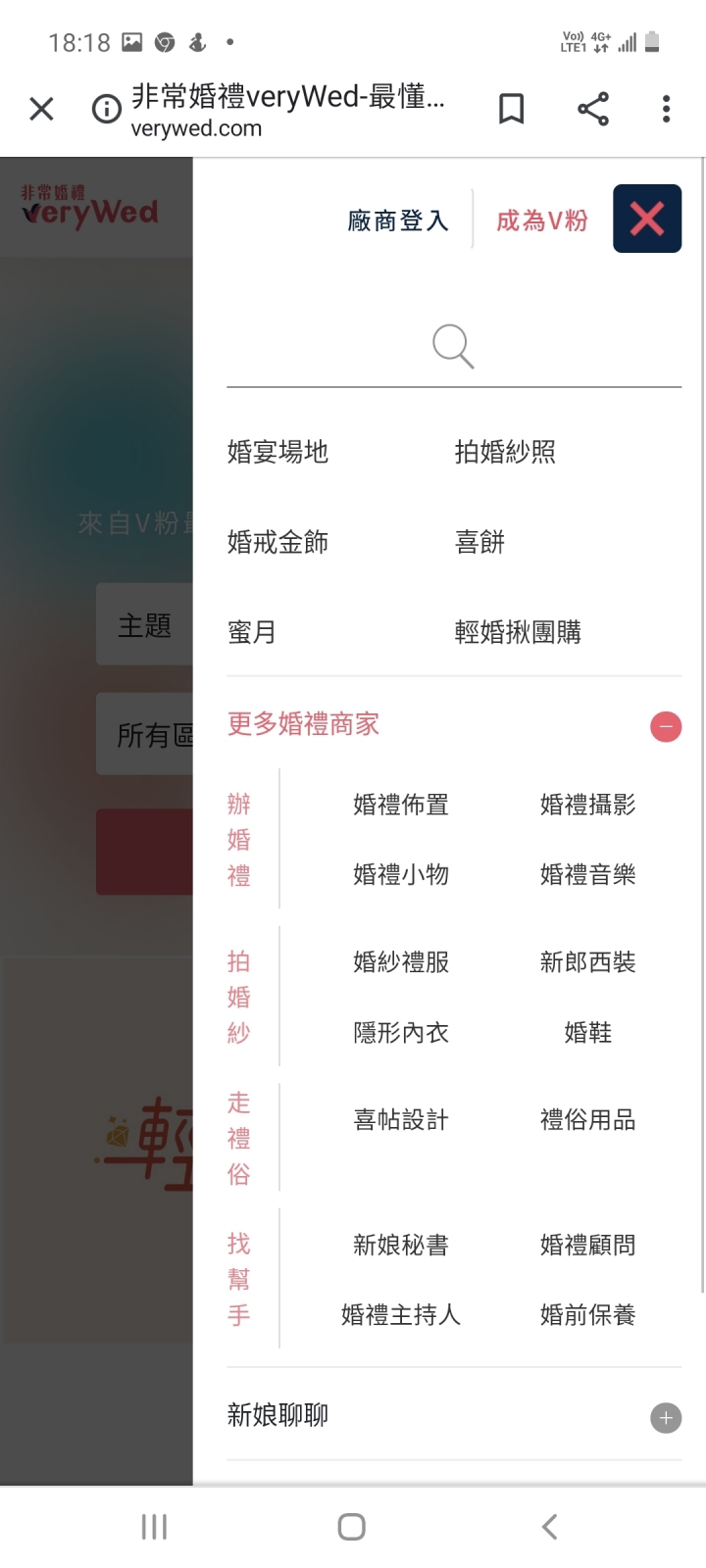Collapse 更多婚禮商家 section
706x1568 pixels.
pyautogui.click(x=665, y=727)
